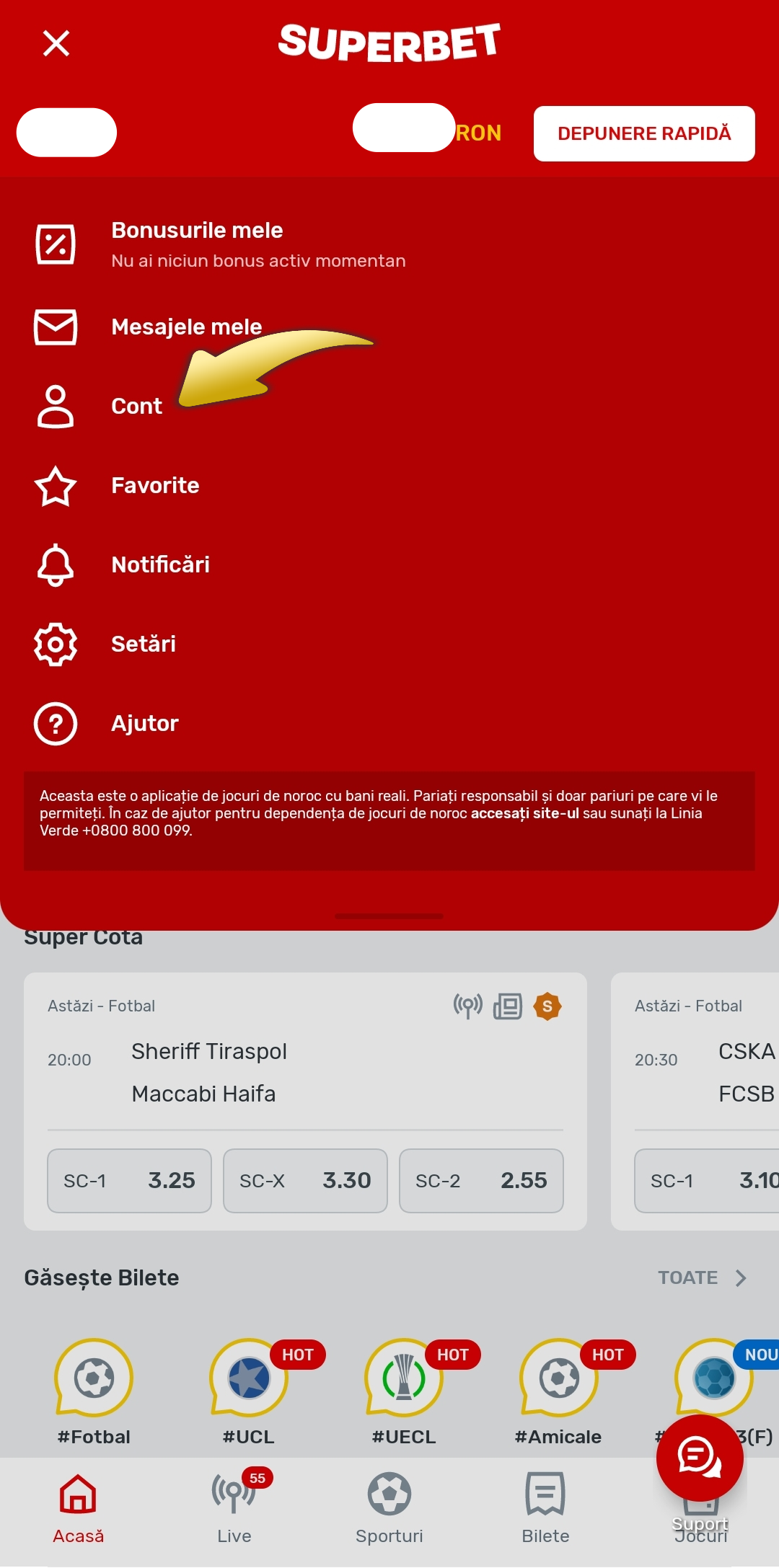This screenshot has width=779, height=1568.
Task: Open the Suport chat button
Action: (x=699, y=1458)
